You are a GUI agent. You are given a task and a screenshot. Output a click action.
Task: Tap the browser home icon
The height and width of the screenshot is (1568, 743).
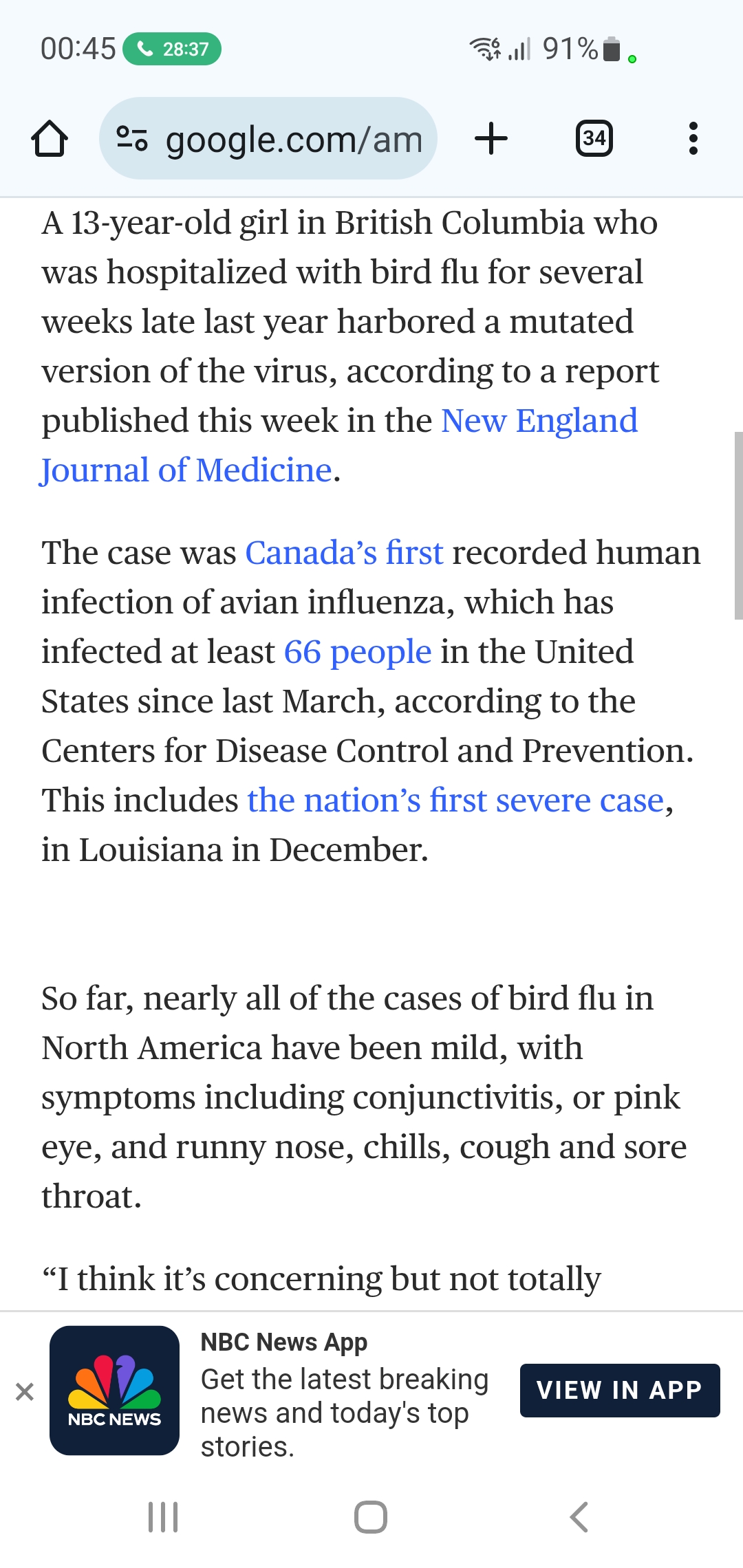tap(50, 139)
